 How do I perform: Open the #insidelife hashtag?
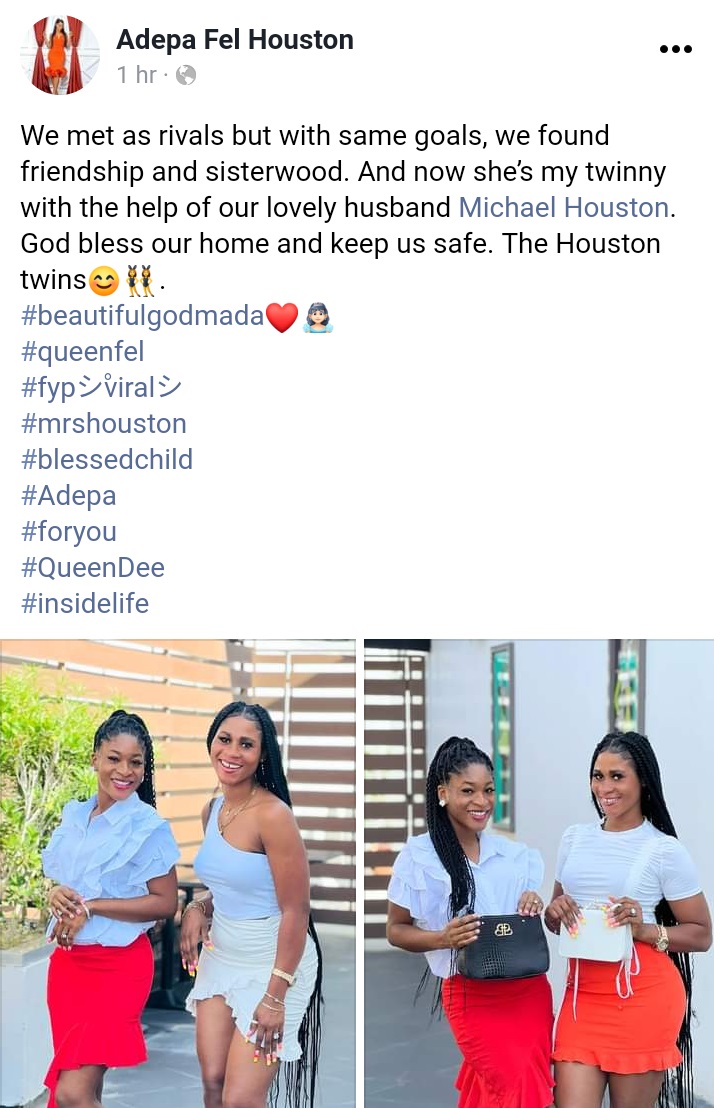coord(84,603)
